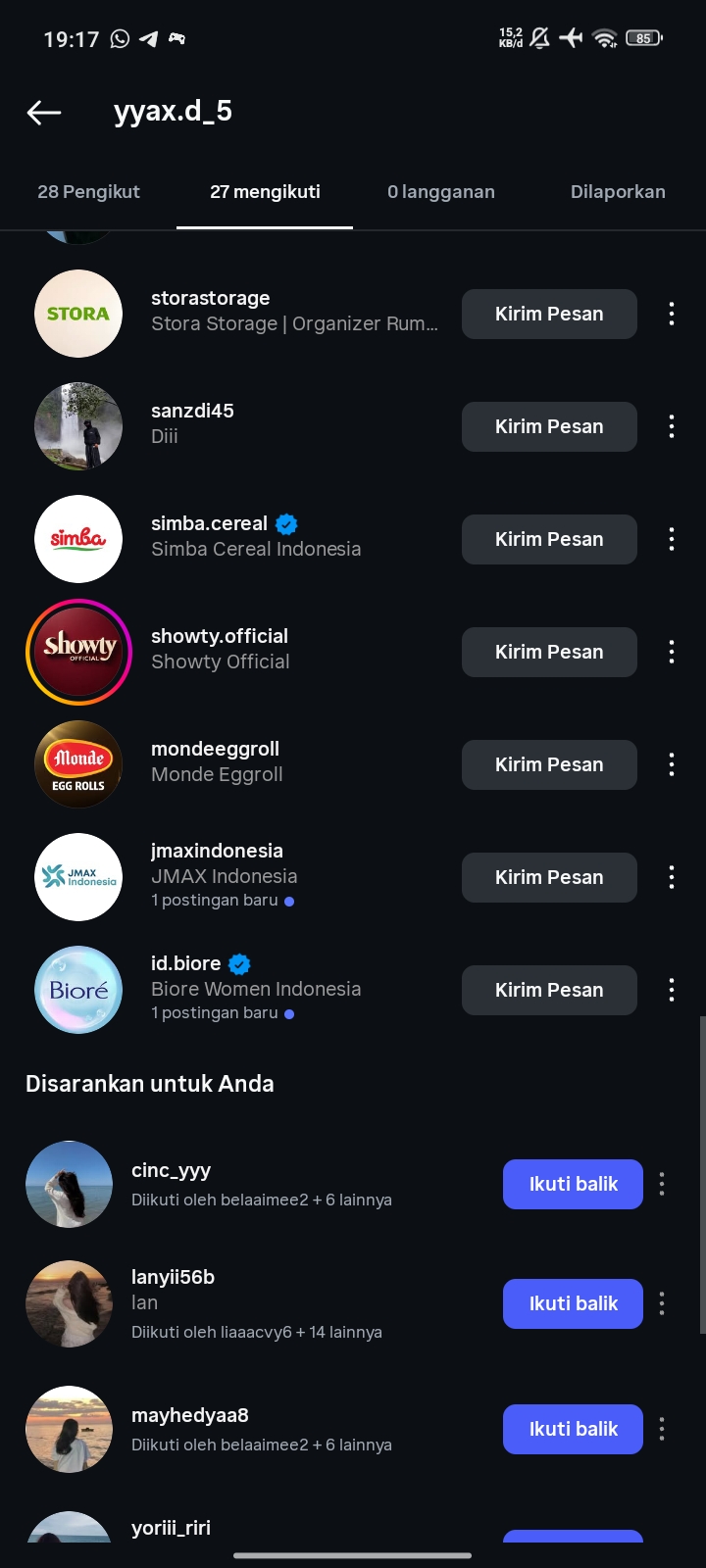Open the three-dot menu for mayhedyaa8
This screenshot has width=706, height=1568.
662,1429
